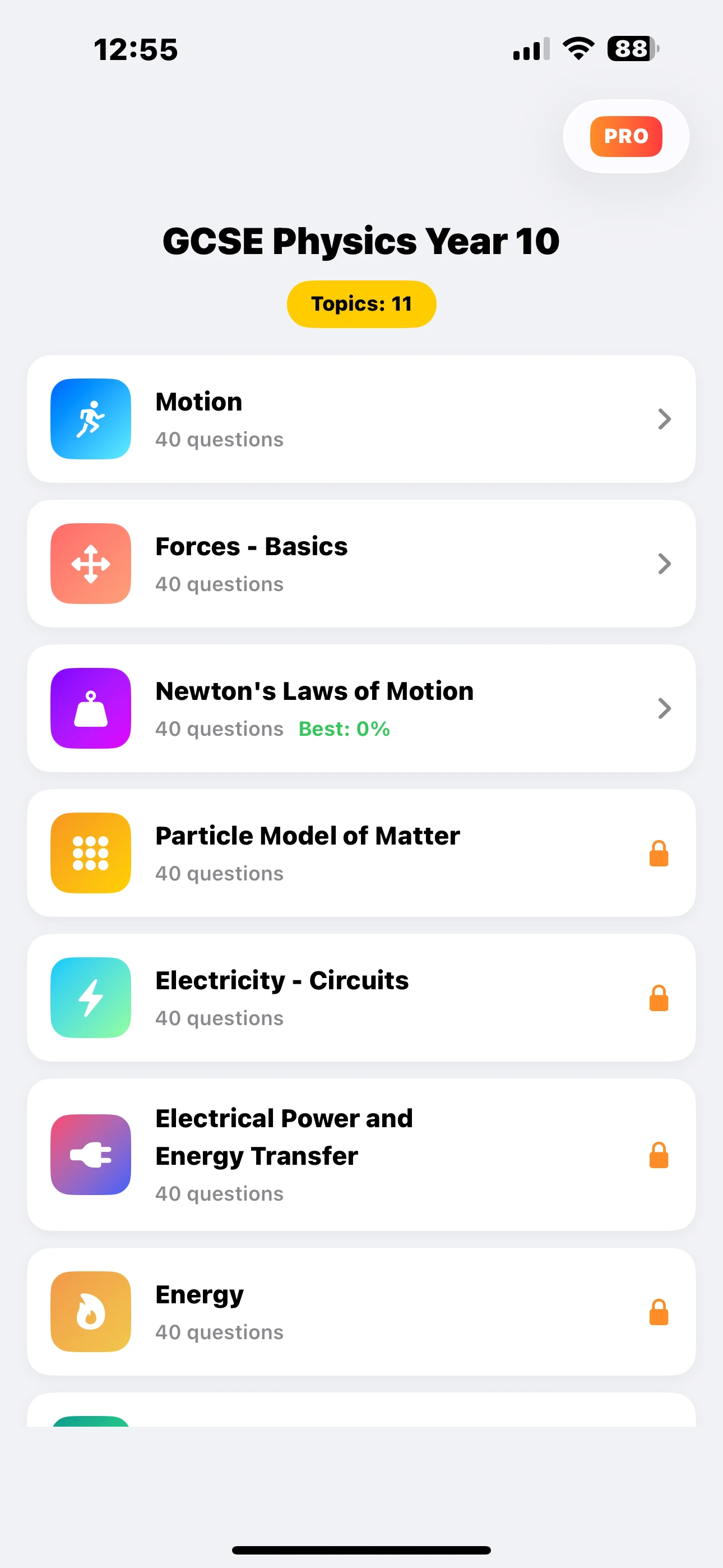Tap the Energy flame icon
Viewport: 723px width, 1568px height.
tap(90, 1312)
